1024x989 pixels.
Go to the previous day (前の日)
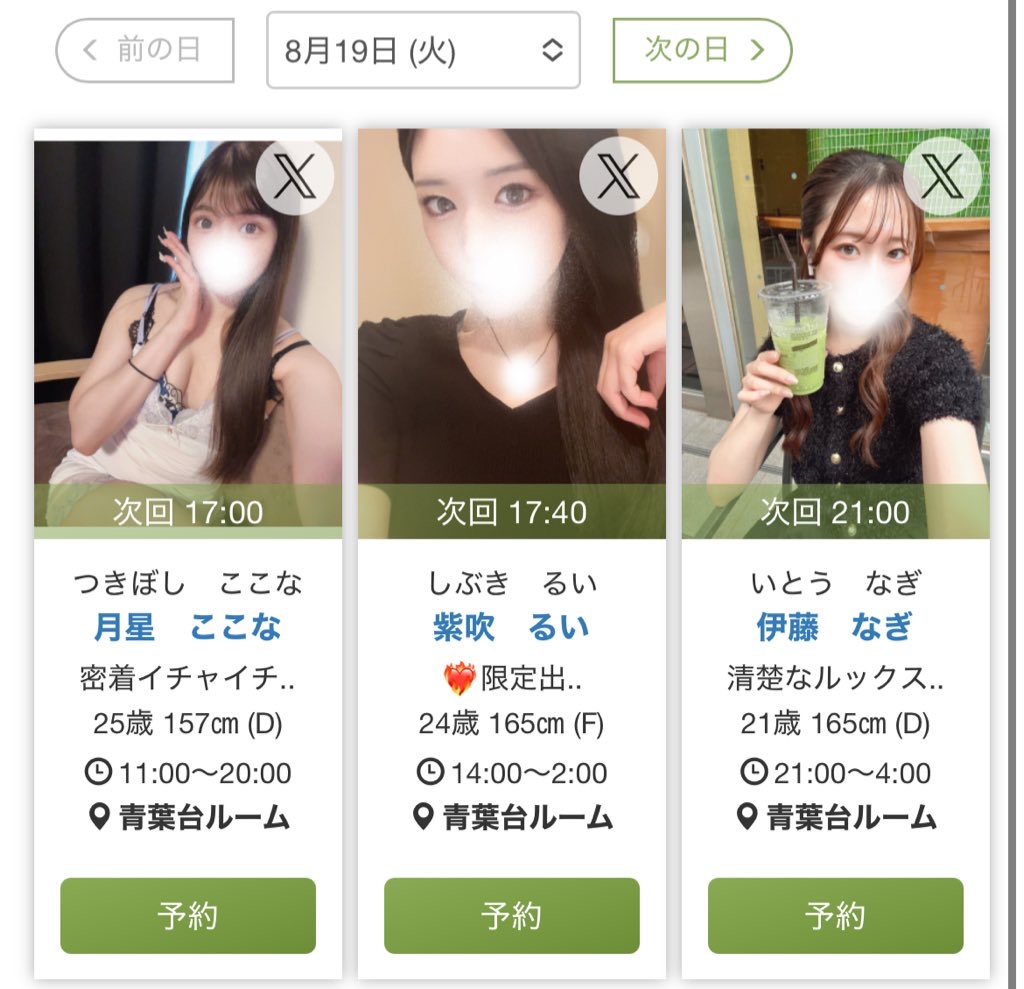click(x=145, y=50)
